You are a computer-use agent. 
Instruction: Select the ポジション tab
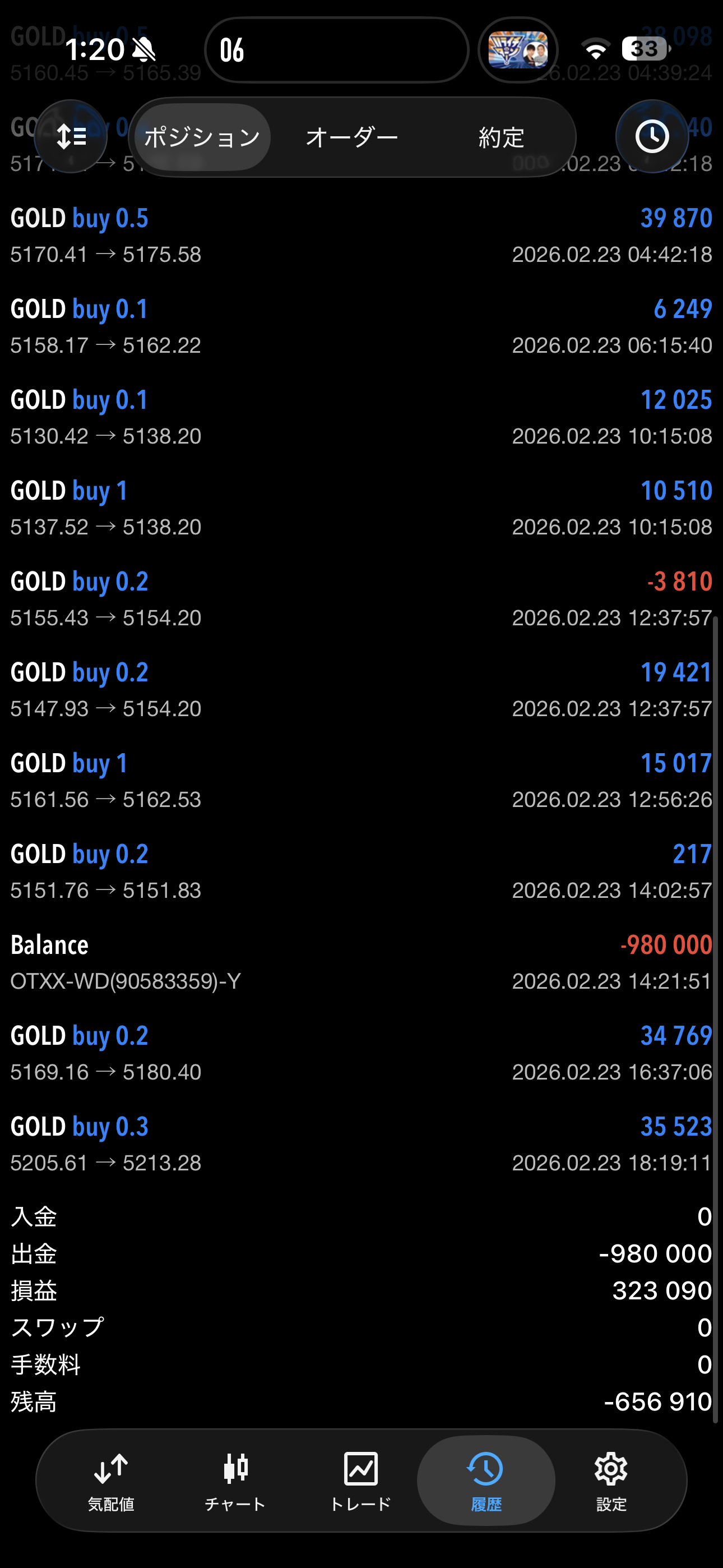[x=202, y=137]
